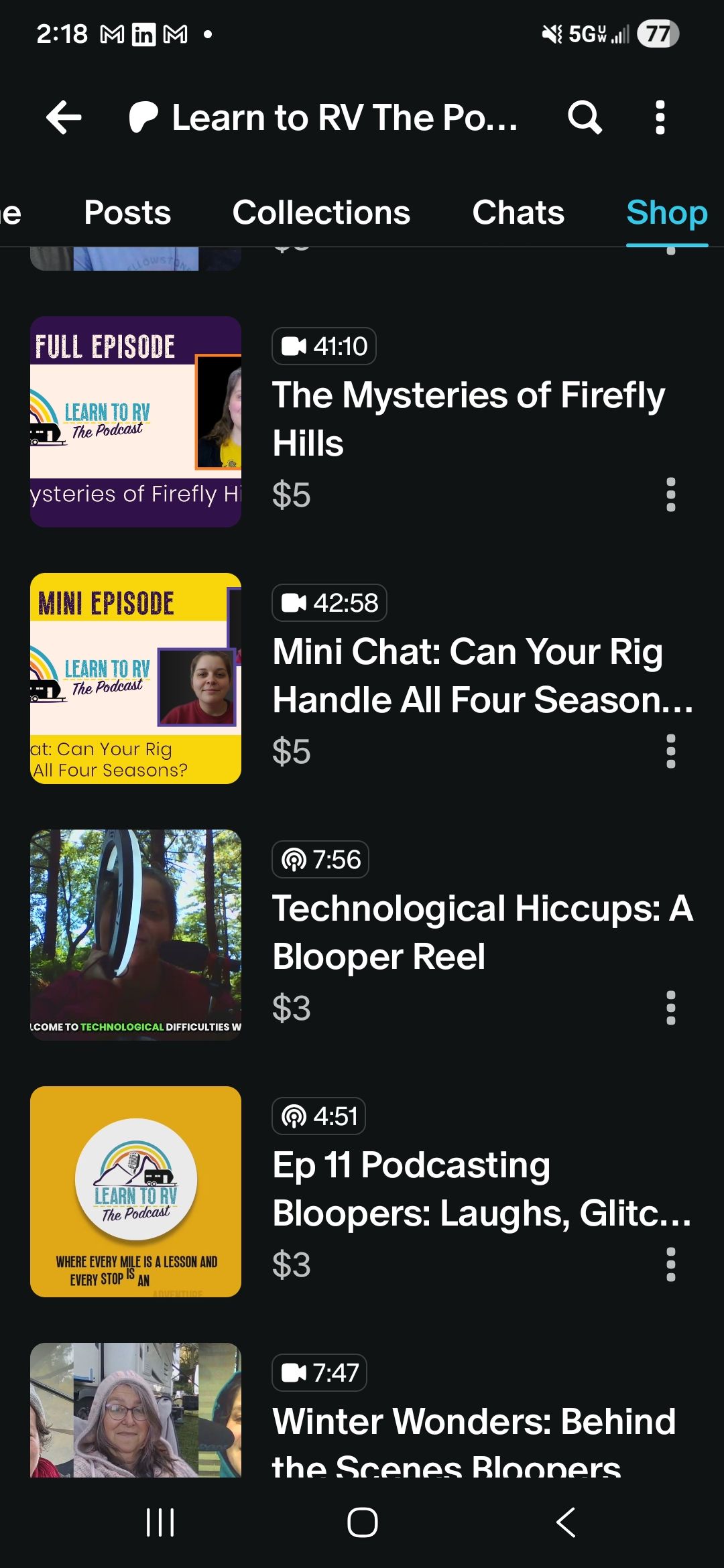
Task: Switch to the Chats tab
Action: (x=518, y=213)
